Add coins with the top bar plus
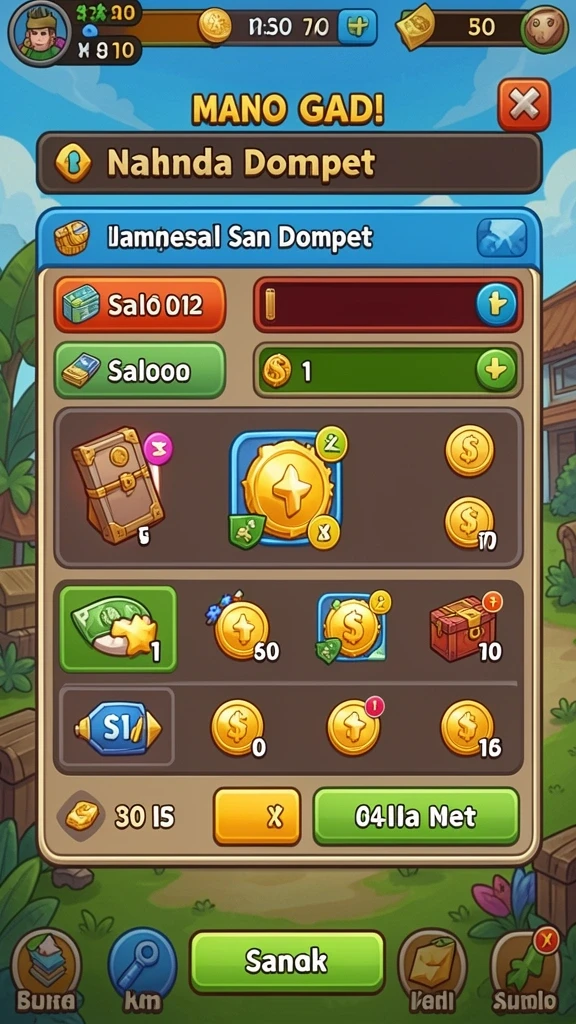 point(357,26)
